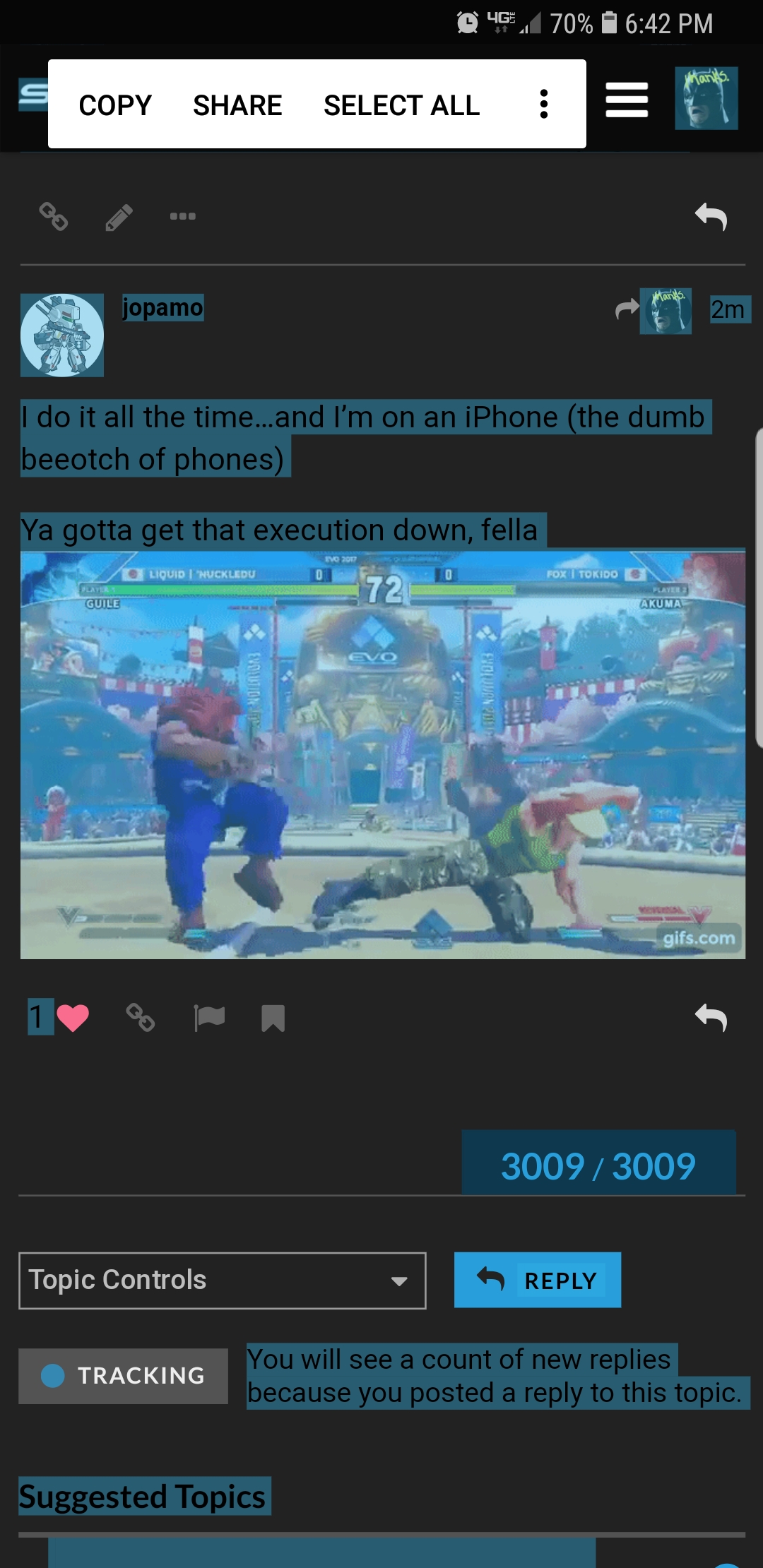Open jopamo's profile avatar

[62, 335]
